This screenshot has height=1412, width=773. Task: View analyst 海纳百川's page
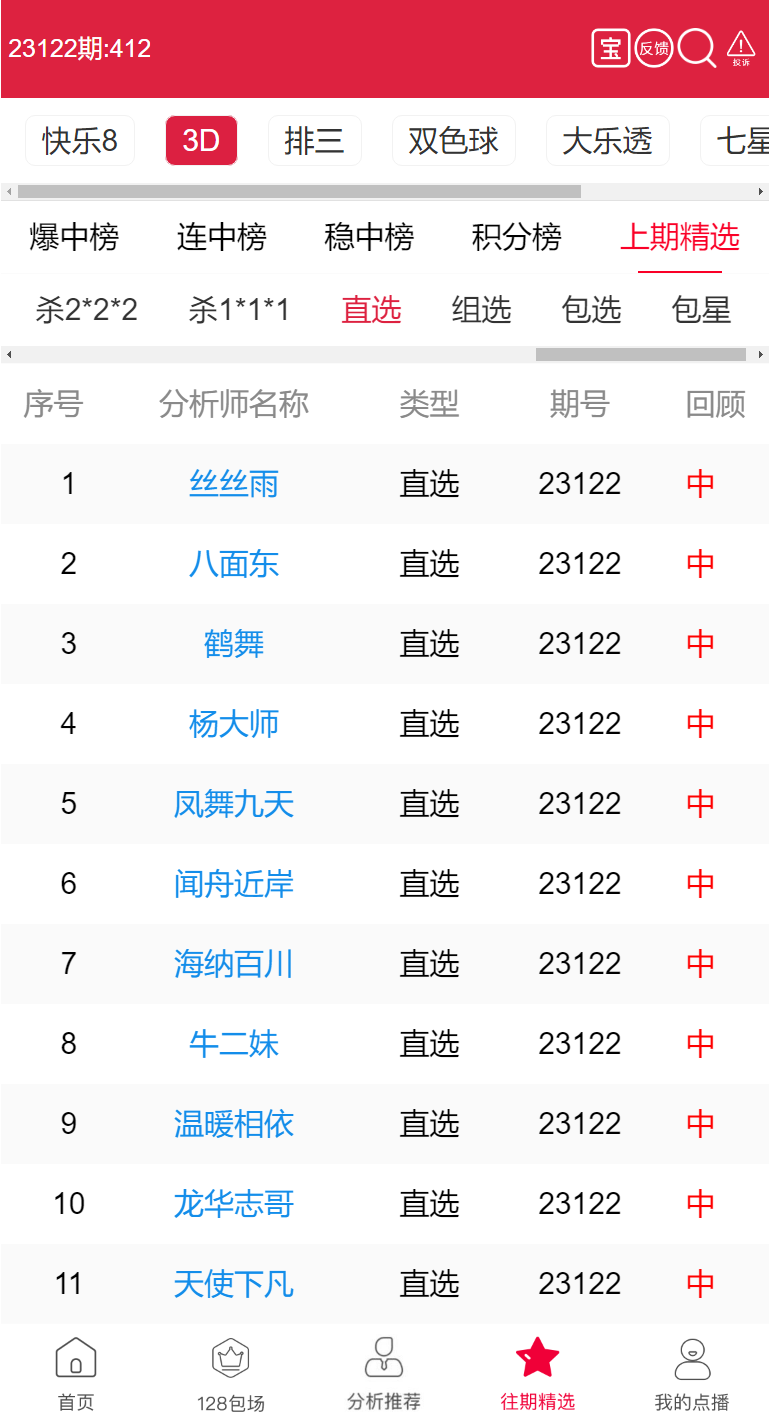coord(234,964)
